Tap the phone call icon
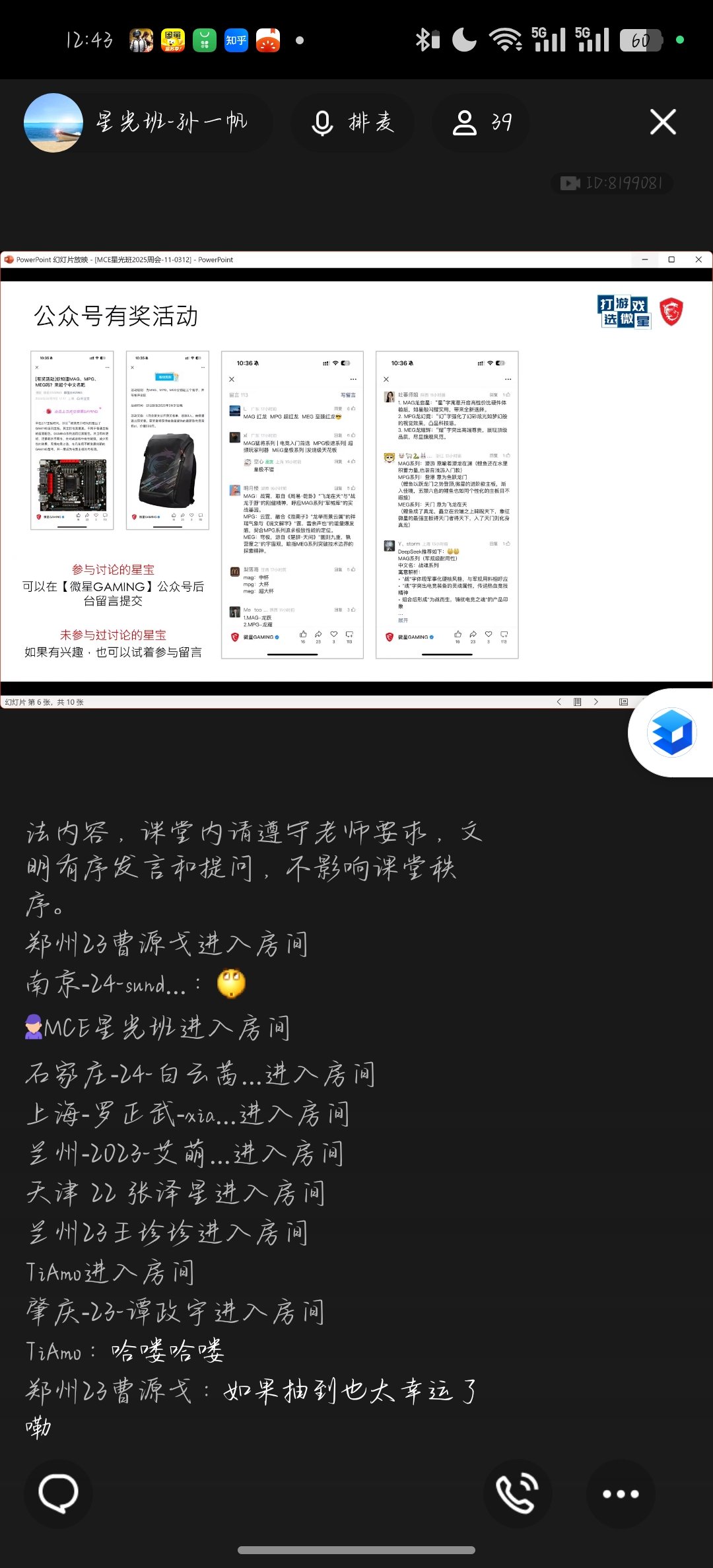 517,1494
